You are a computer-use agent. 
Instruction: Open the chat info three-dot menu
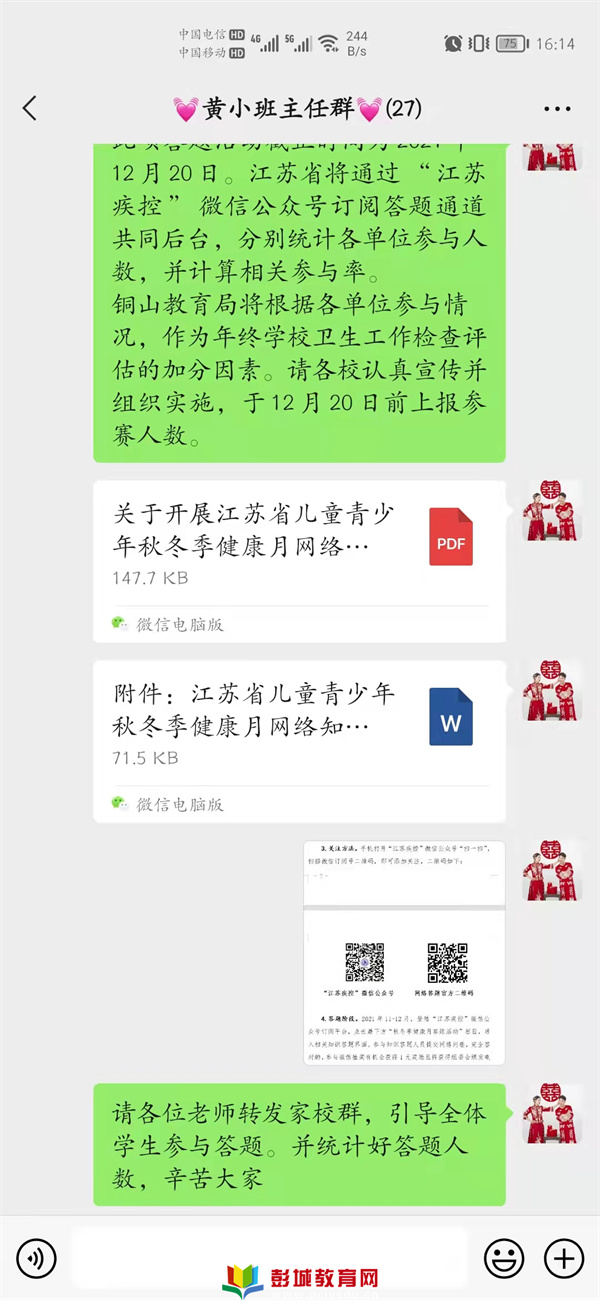point(557,109)
